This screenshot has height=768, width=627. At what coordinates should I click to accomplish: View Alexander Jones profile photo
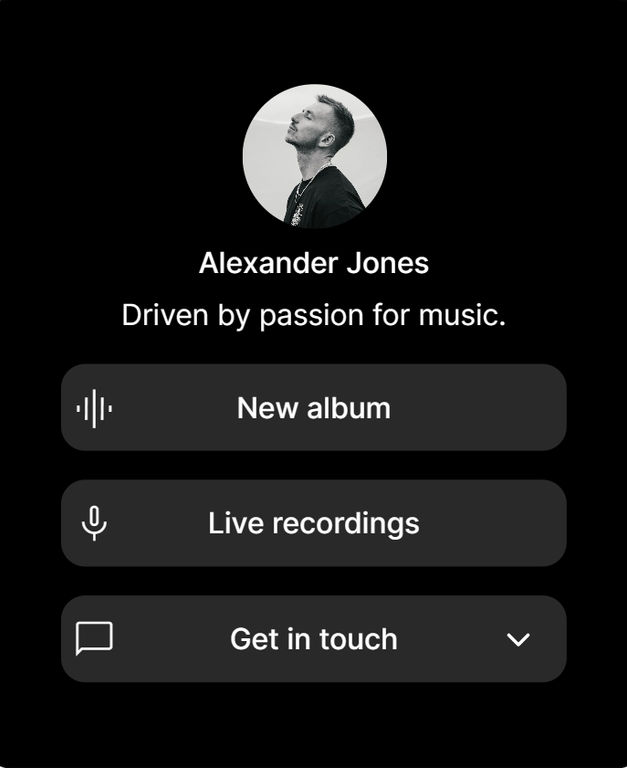click(x=314, y=156)
